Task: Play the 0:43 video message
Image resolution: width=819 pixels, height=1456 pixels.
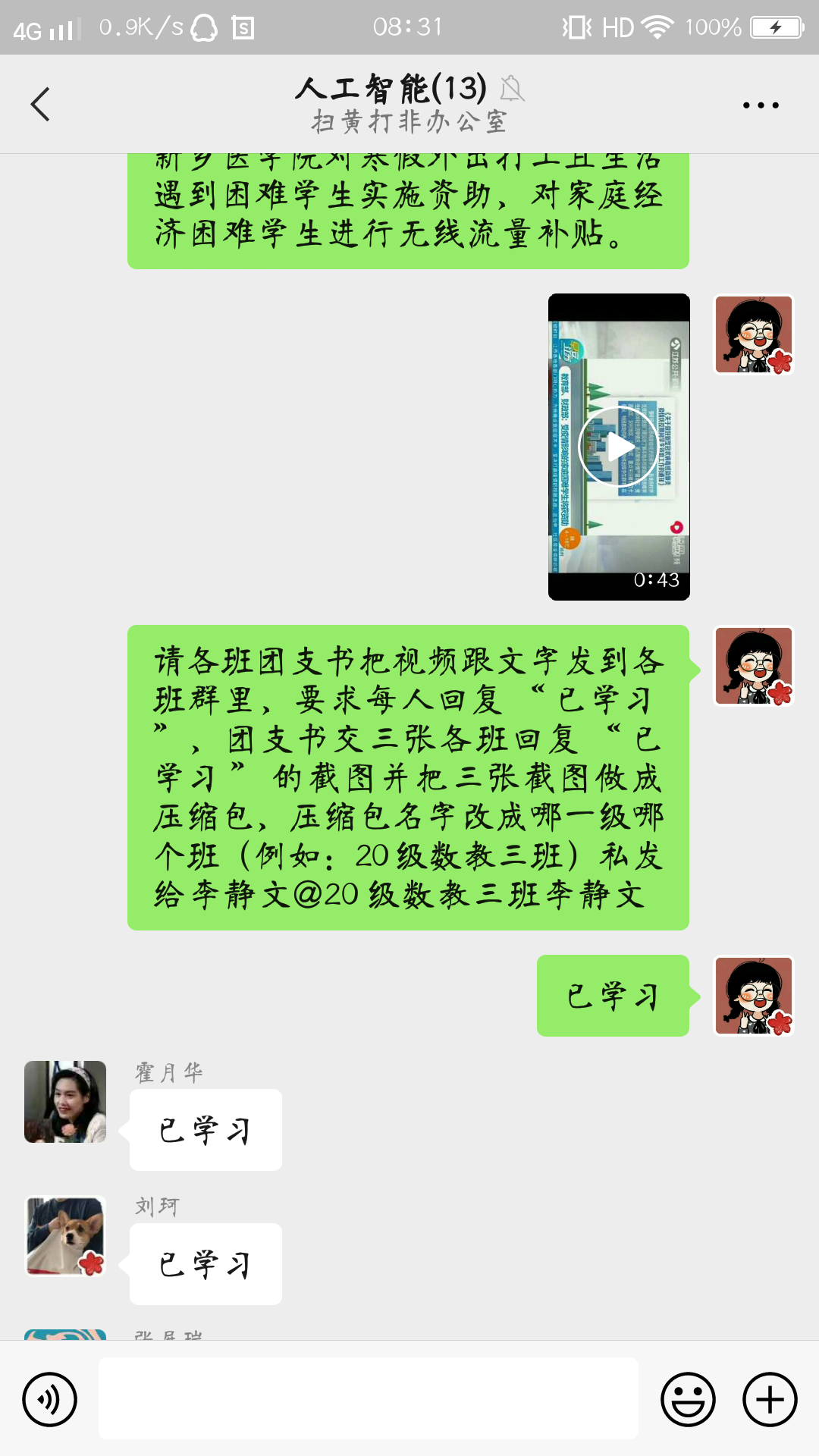Action: (x=619, y=447)
